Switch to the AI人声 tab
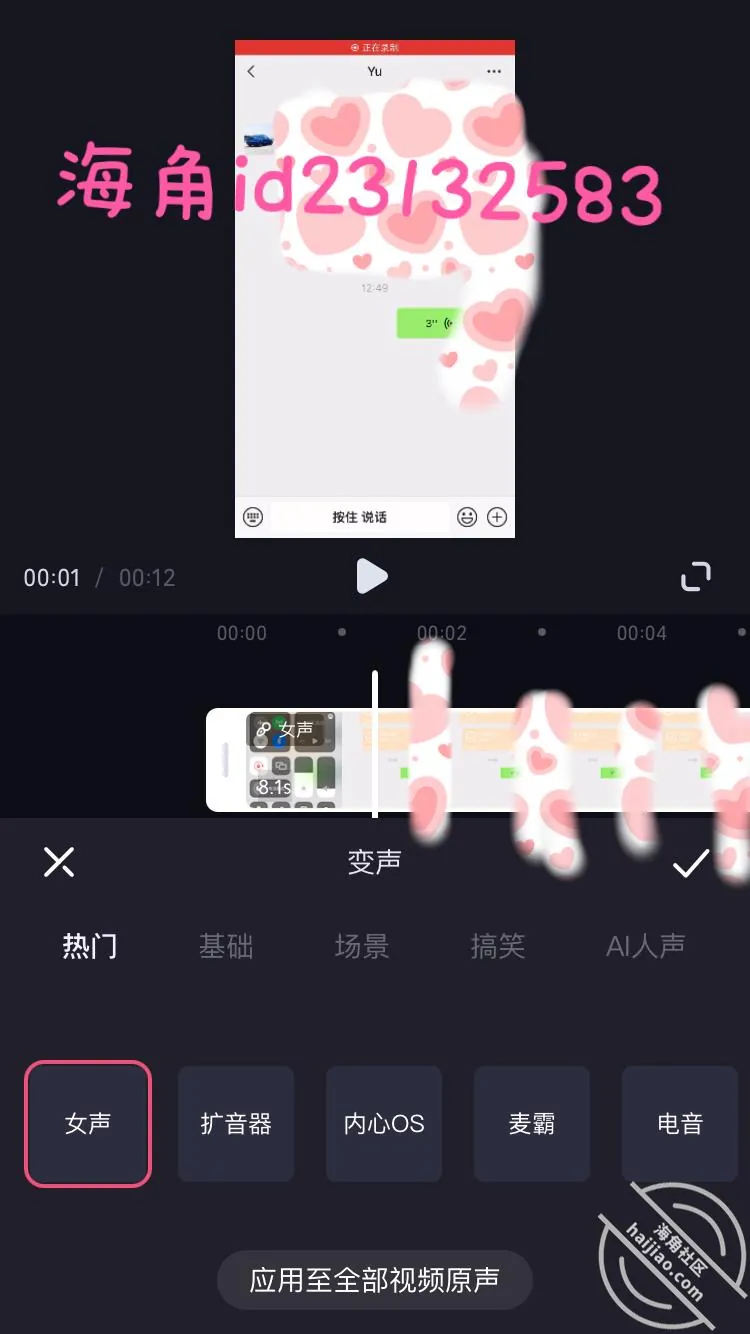Viewport: 750px width, 1334px height. 645,946
